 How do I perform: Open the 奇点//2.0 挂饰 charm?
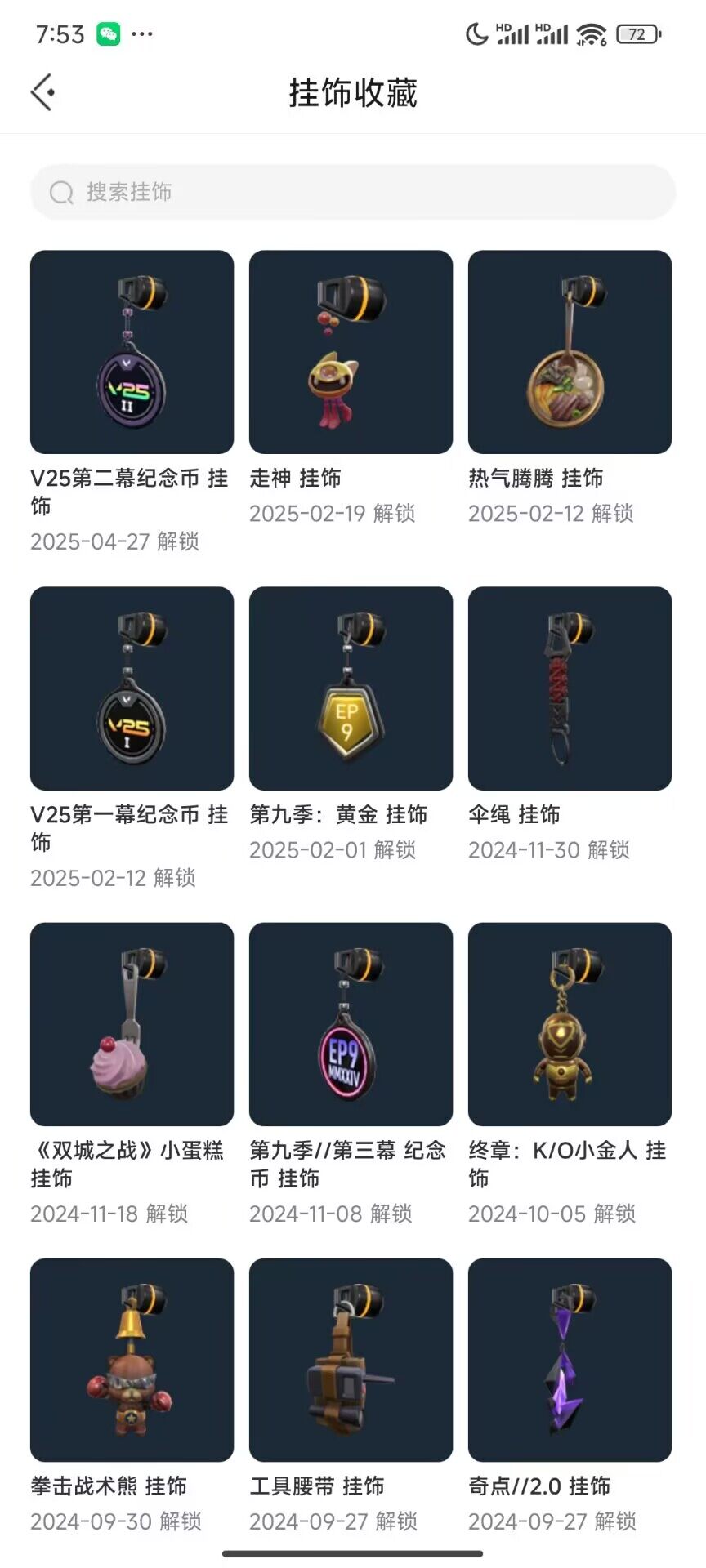click(570, 1360)
